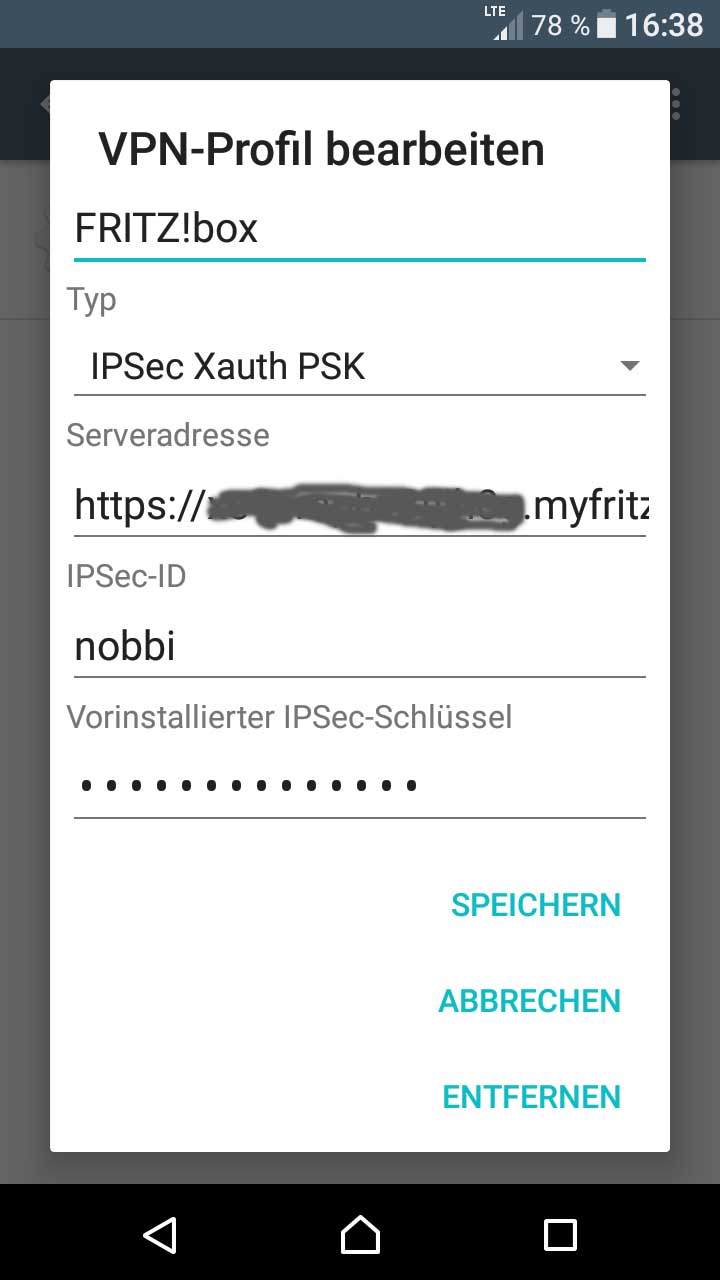Open recent apps from the navigation bar
The width and height of the screenshot is (720, 1280).
coord(560,1235)
